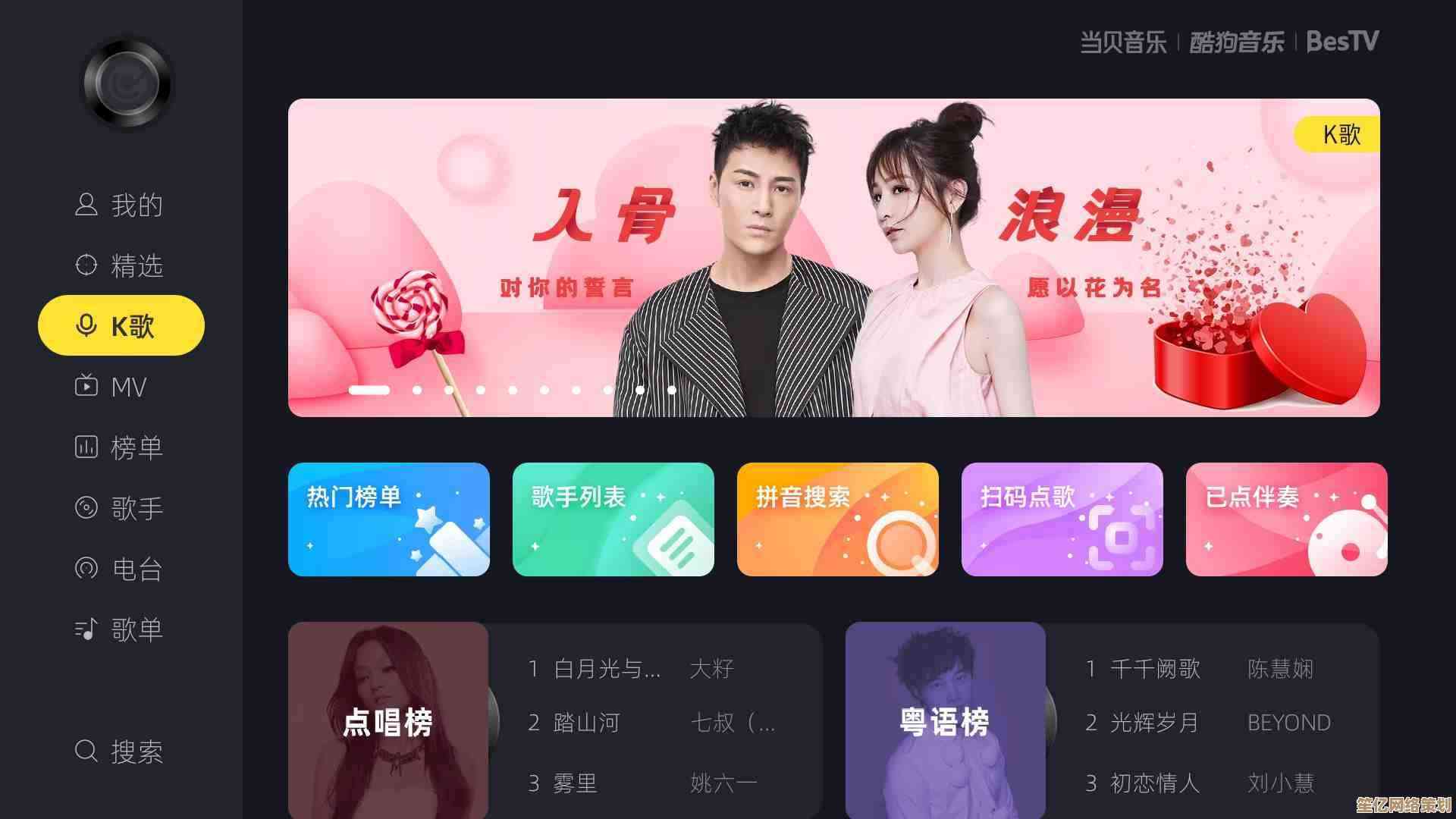The width and height of the screenshot is (1456, 819).
Task: Go to the 歌单 playlists tab
Action: (x=120, y=629)
